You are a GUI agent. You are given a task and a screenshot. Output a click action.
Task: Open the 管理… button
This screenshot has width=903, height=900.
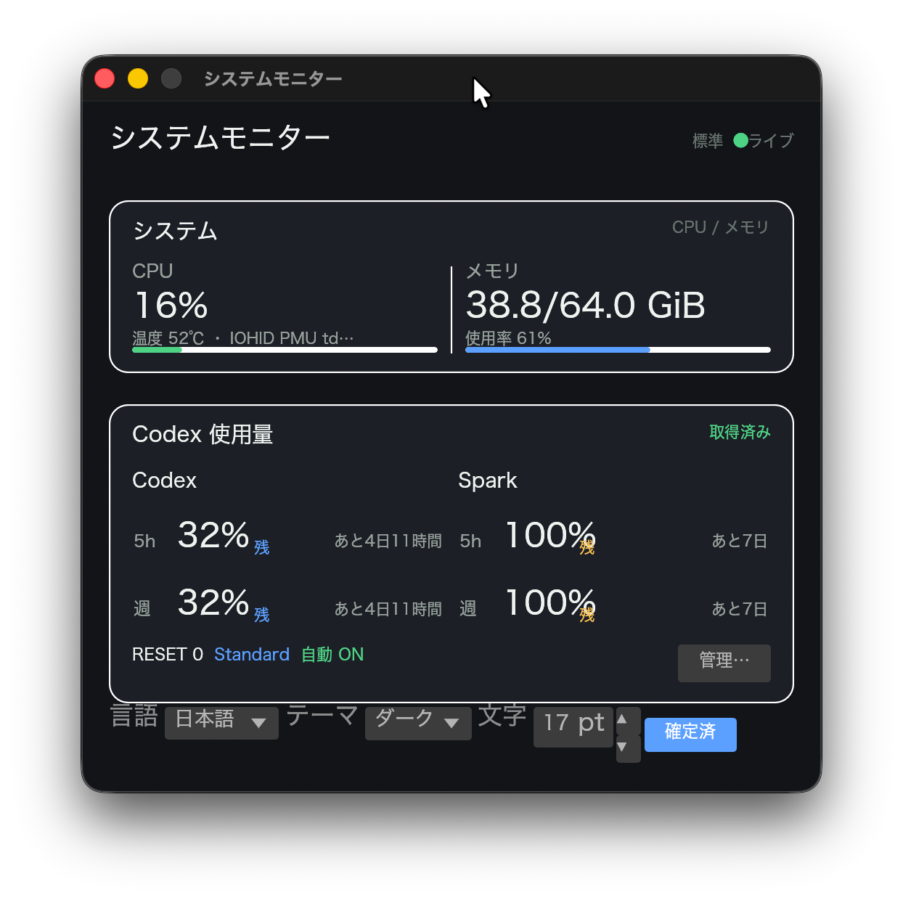point(724,663)
